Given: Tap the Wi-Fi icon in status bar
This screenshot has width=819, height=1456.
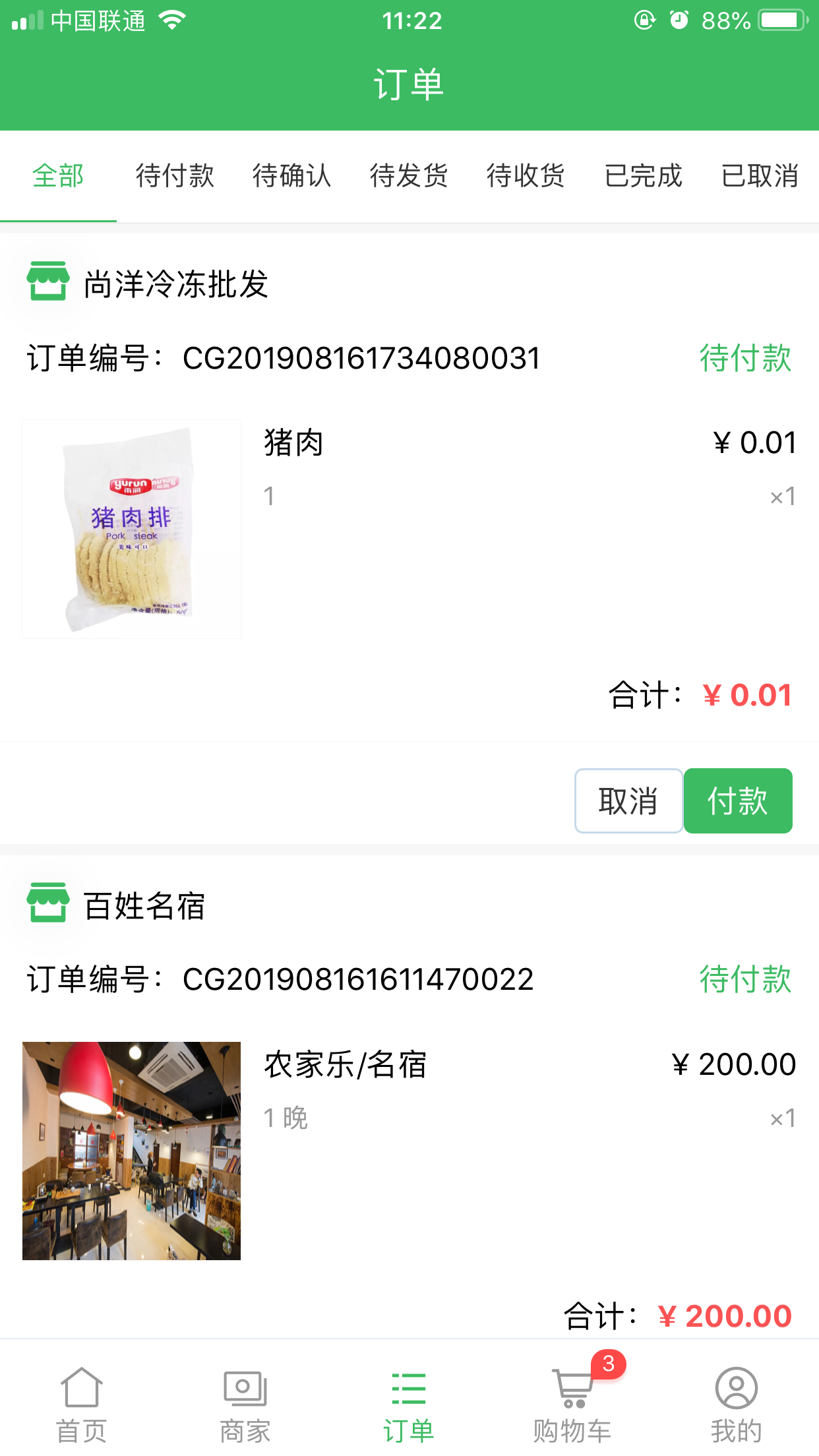Looking at the screenshot, I should (171, 20).
